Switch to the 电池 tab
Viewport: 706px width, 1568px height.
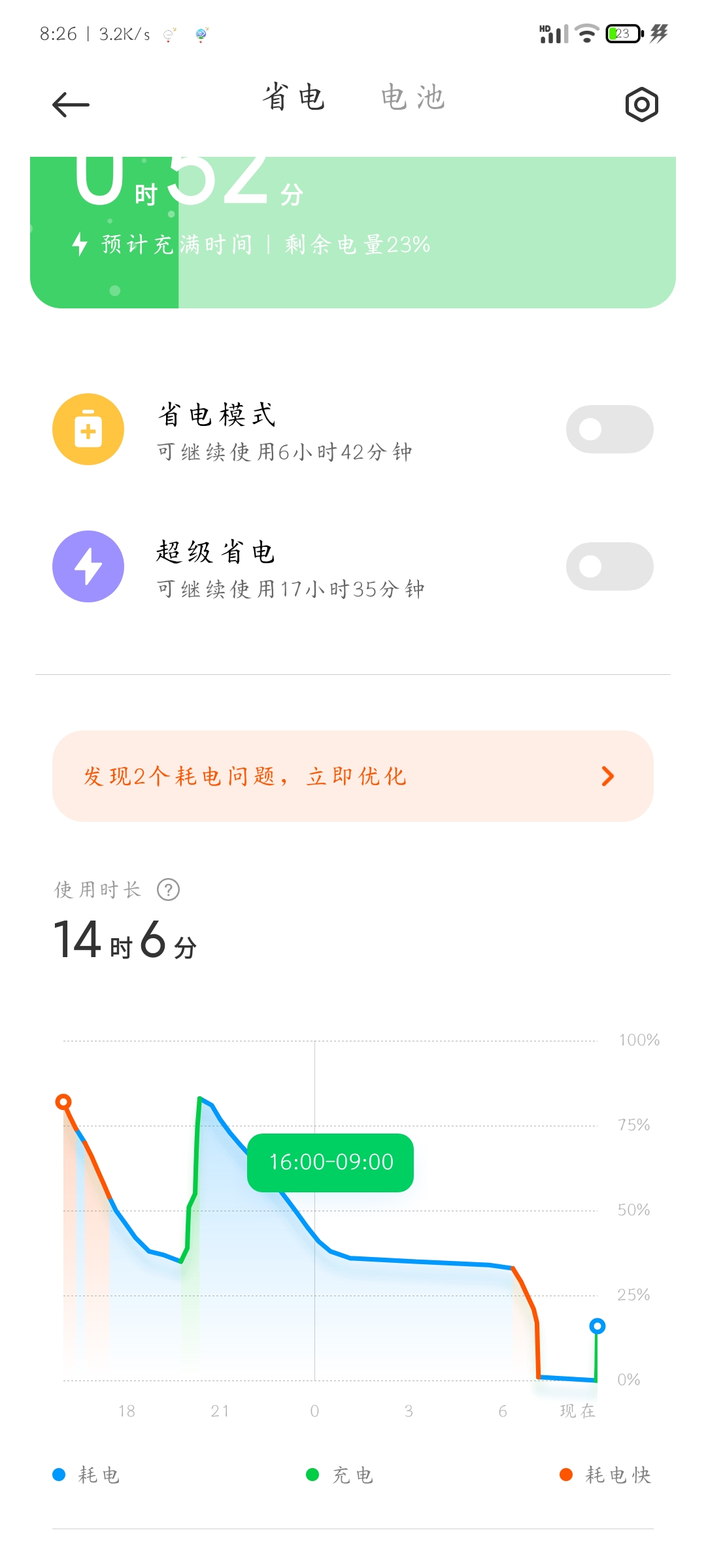pyautogui.click(x=413, y=97)
